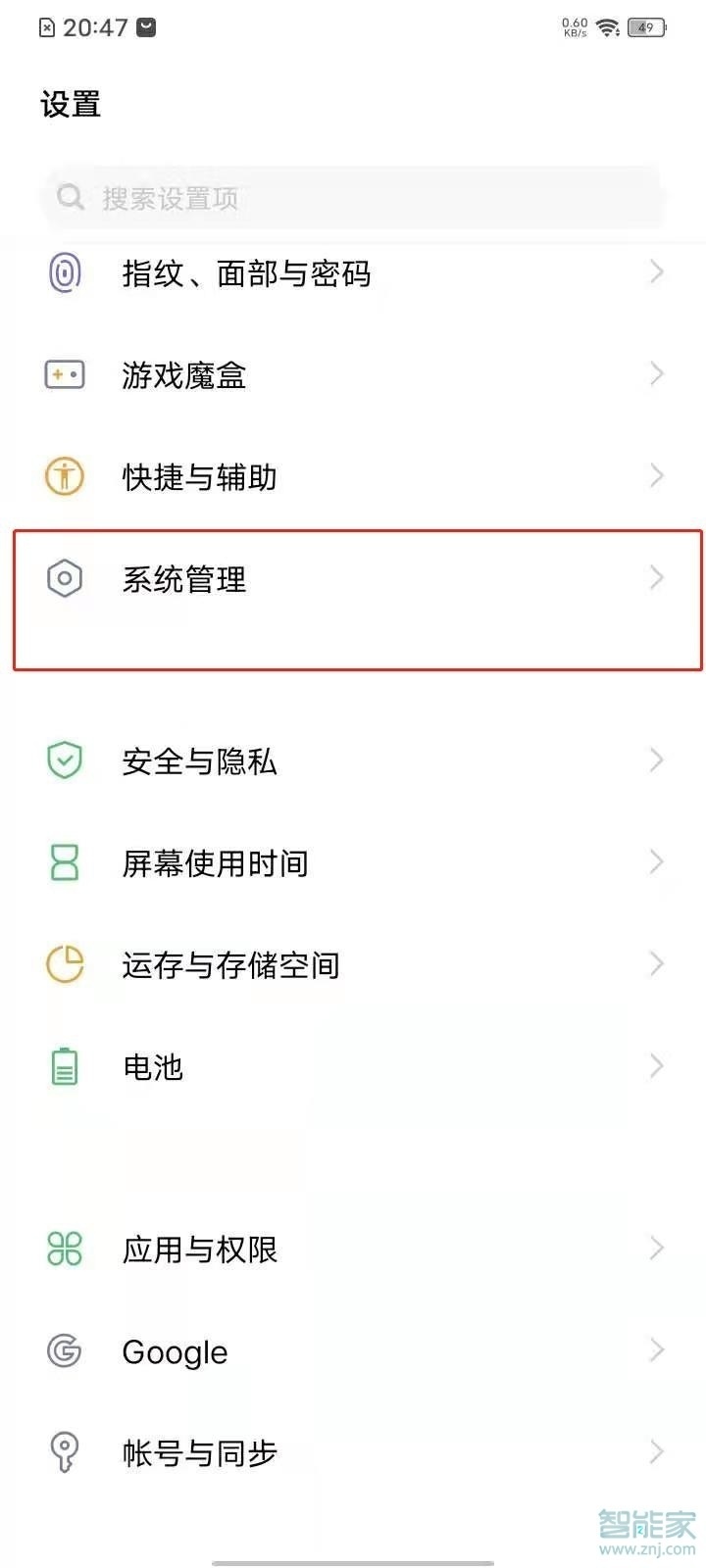Screen dimensions: 706x1568
Task: Select the fingerprint icon next to 指纹、面部与密码
Action: [x=64, y=273]
